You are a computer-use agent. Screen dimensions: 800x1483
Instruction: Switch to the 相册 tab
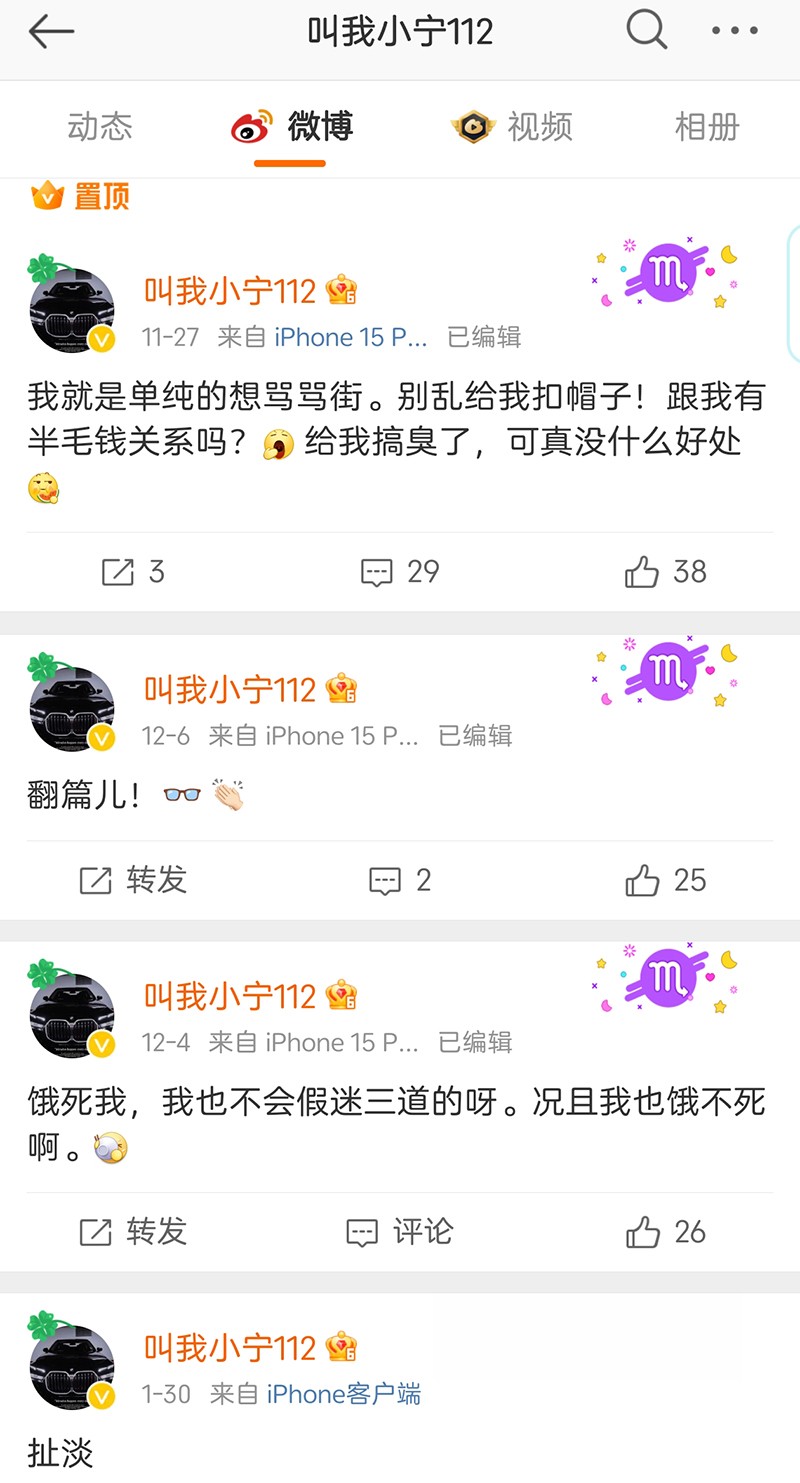pyautogui.click(x=707, y=127)
